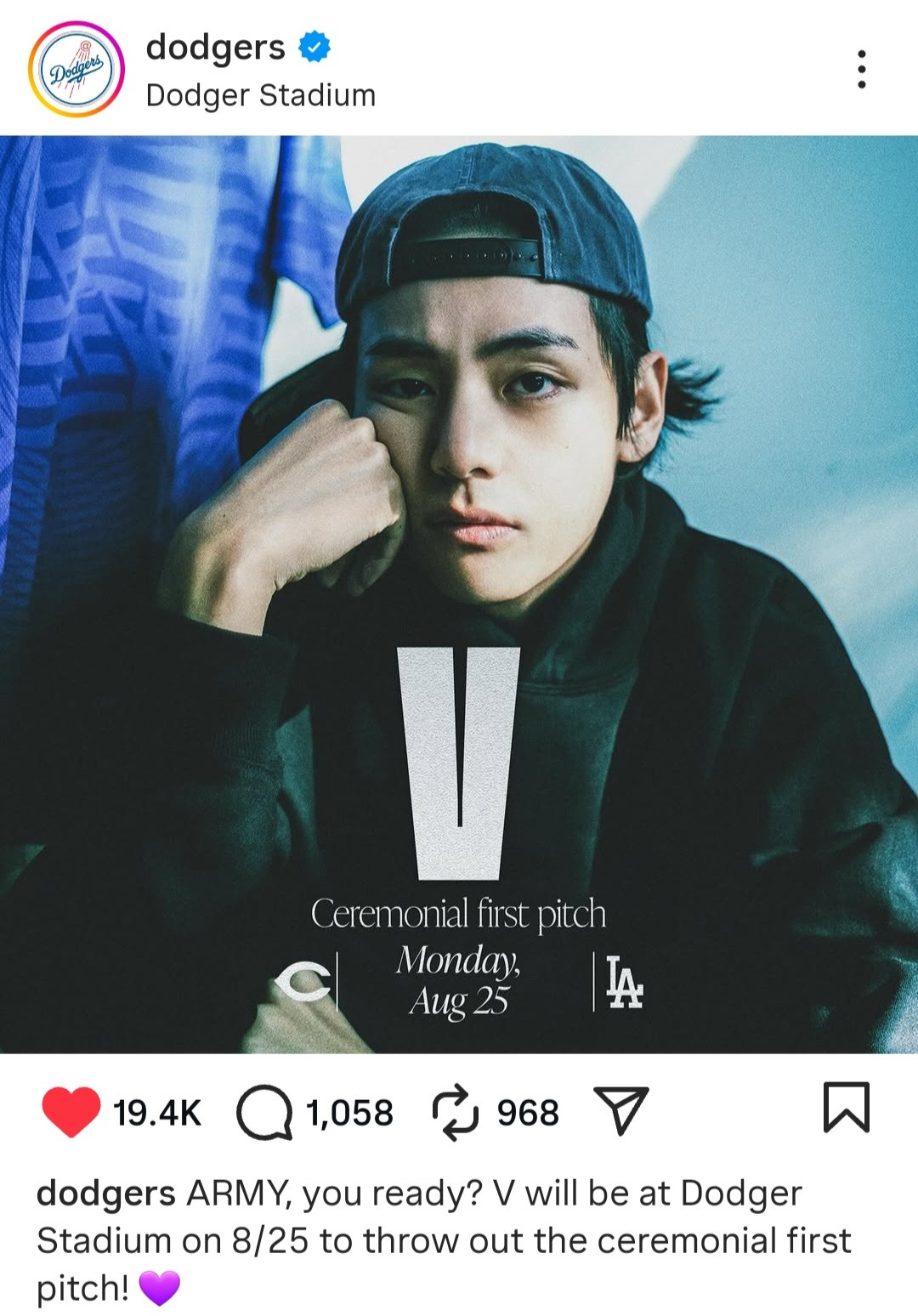Save this post with the bookmark icon
Screen dimensions: 918x1316
(x=846, y=1108)
